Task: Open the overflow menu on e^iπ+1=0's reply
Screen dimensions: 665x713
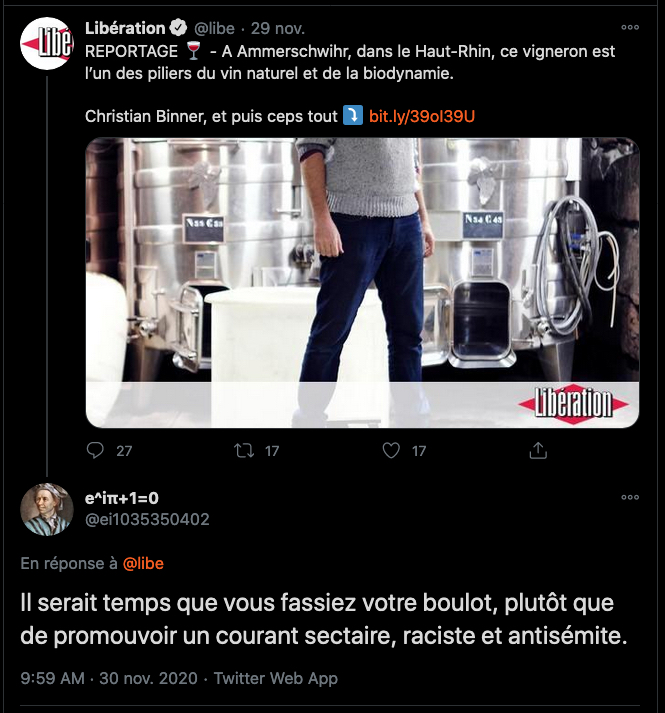Action: (x=630, y=497)
